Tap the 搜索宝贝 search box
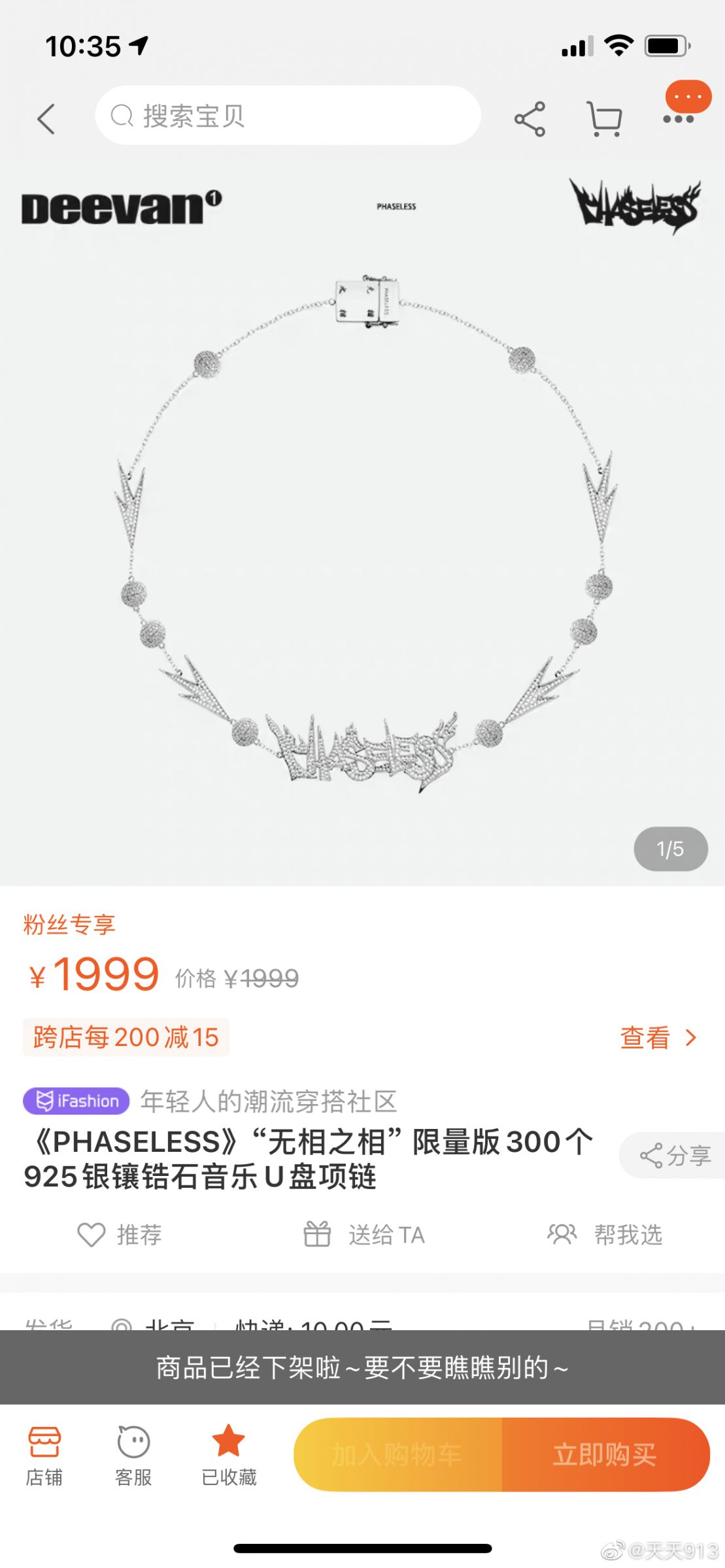The width and height of the screenshot is (725, 1568). pos(288,116)
